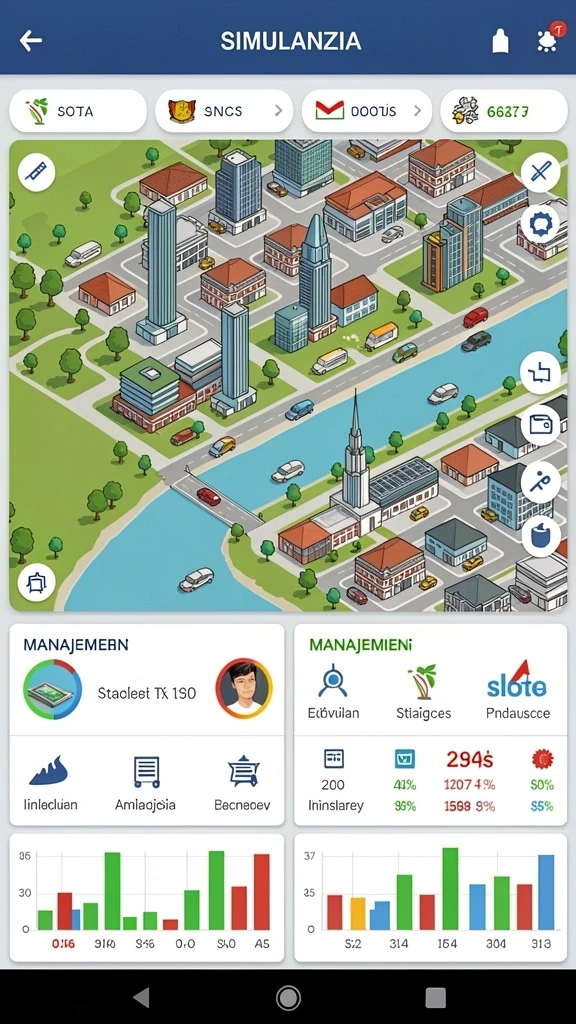Open the advisor avatar in the management card
This screenshot has height=1024, width=576.
coord(244,688)
